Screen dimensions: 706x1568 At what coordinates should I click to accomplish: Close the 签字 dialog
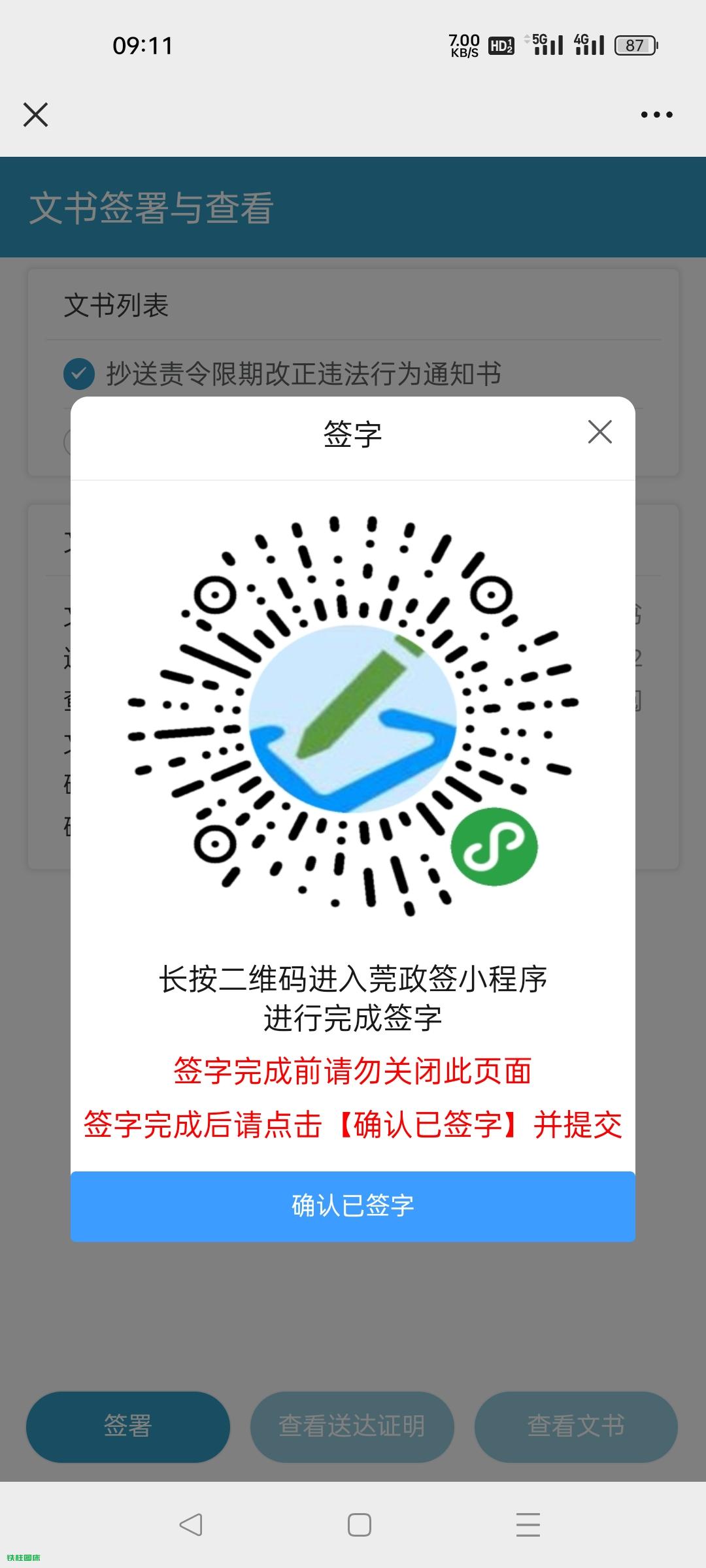point(599,432)
